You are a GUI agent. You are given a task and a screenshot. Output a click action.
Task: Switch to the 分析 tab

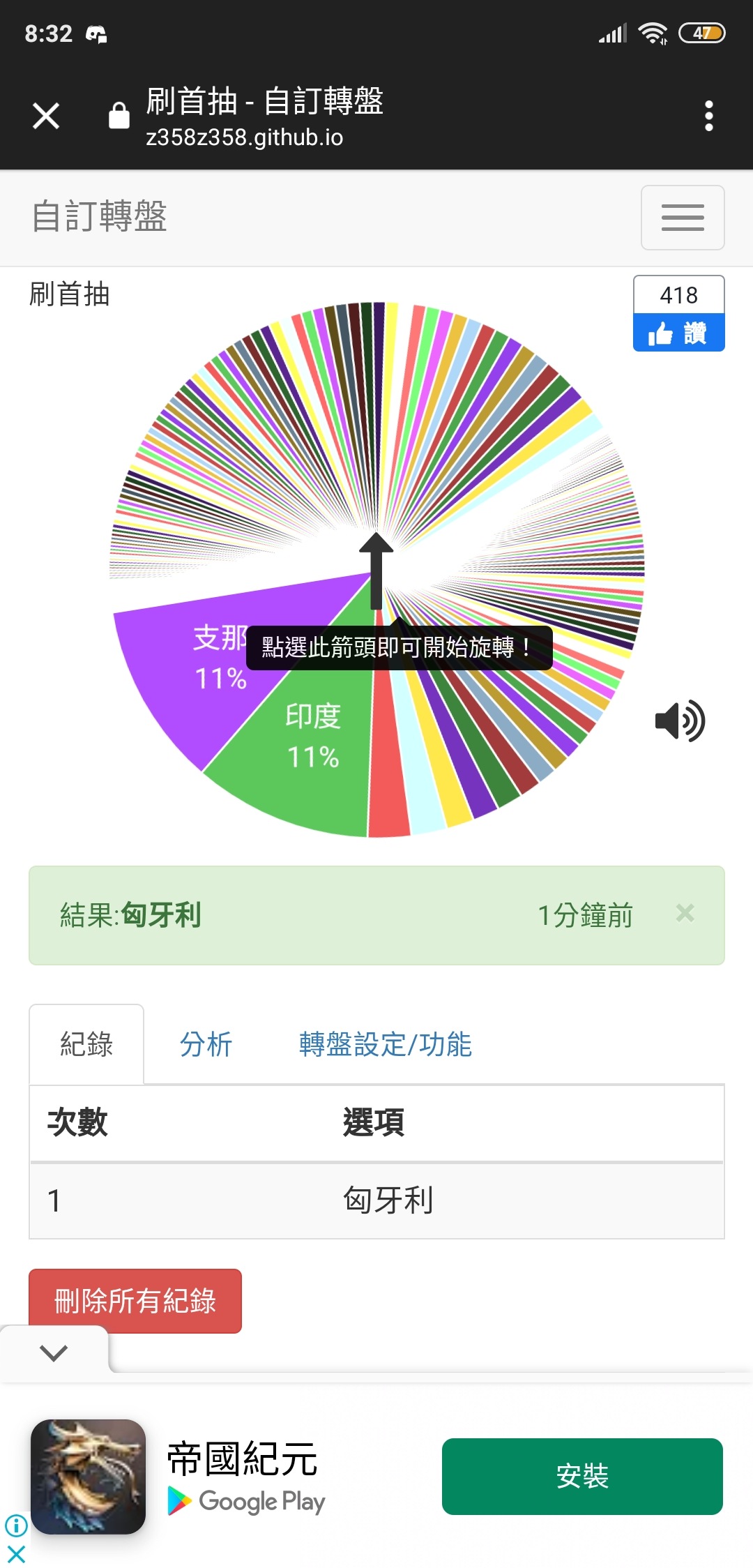206,1044
